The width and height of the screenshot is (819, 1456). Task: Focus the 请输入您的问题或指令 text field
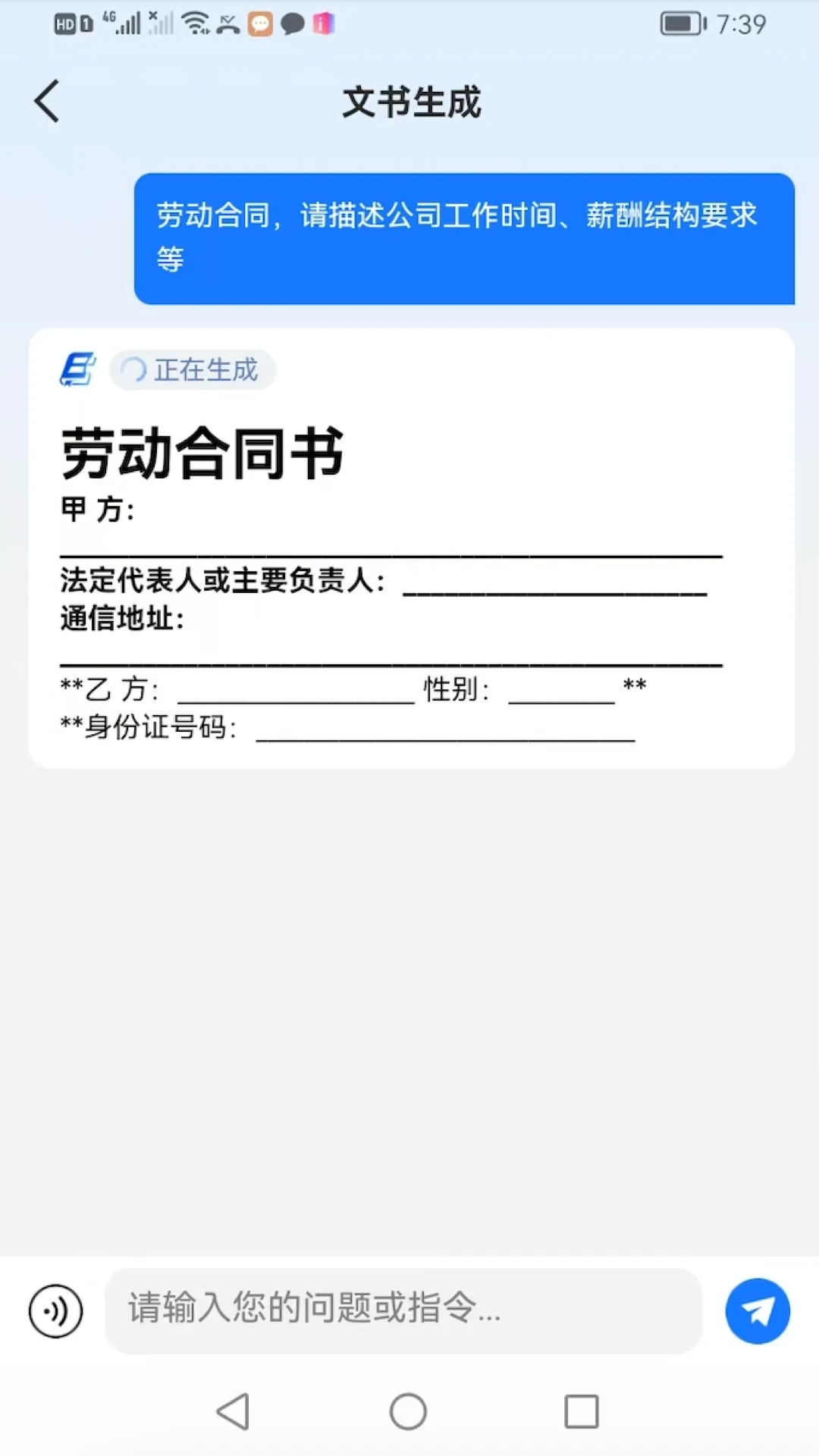tap(402, 1310)
